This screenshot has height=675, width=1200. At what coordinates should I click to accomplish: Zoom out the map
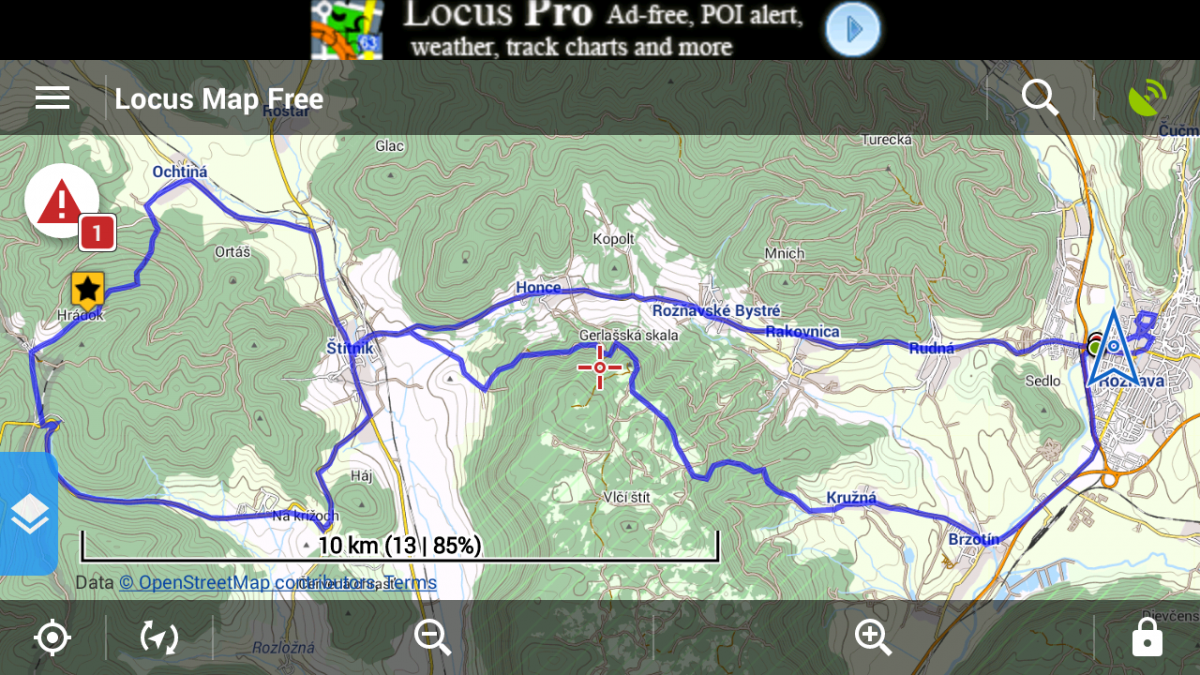[432, 637]
